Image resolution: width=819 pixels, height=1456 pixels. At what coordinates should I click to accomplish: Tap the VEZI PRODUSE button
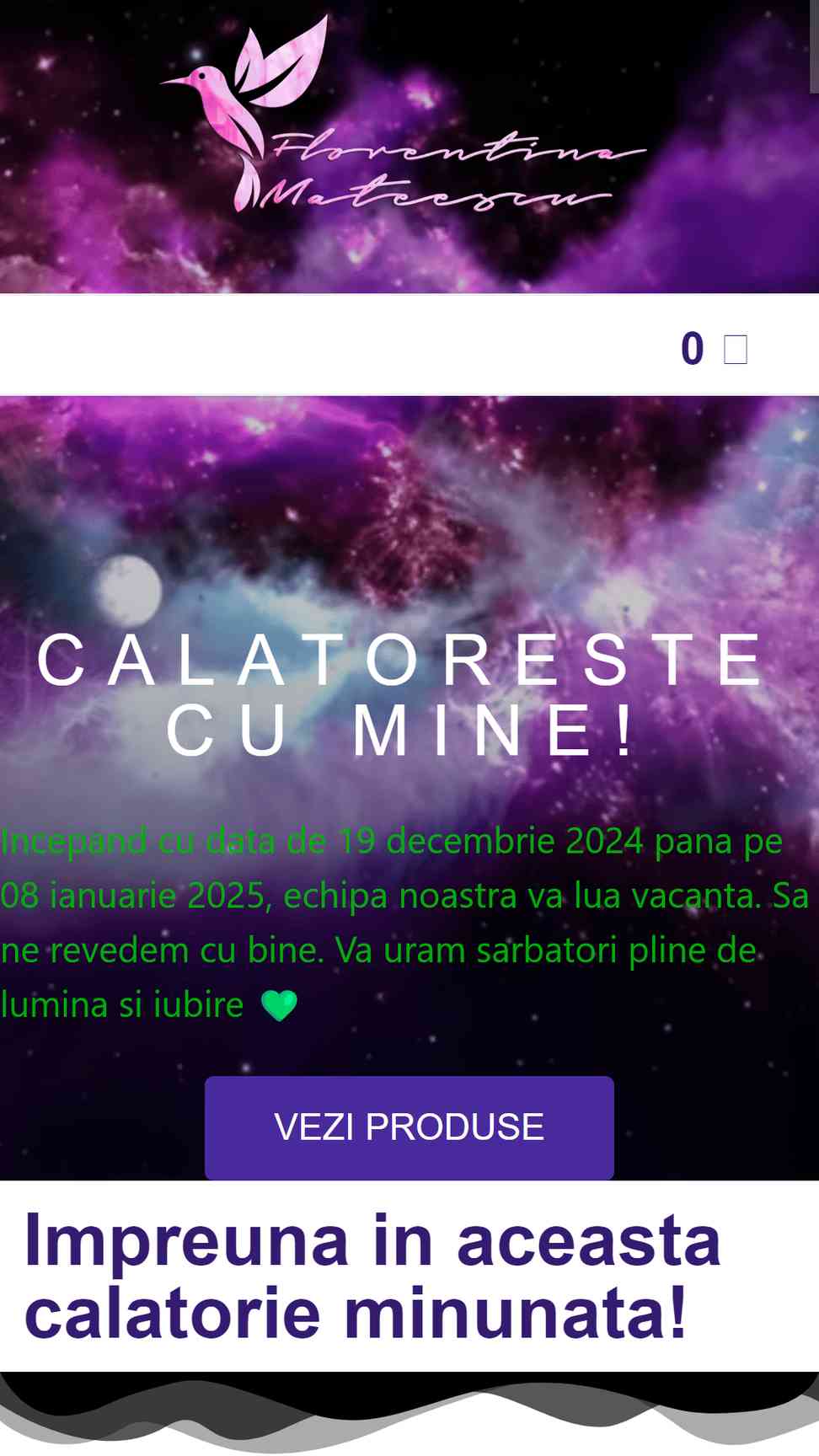click(x=409, y=1127)
